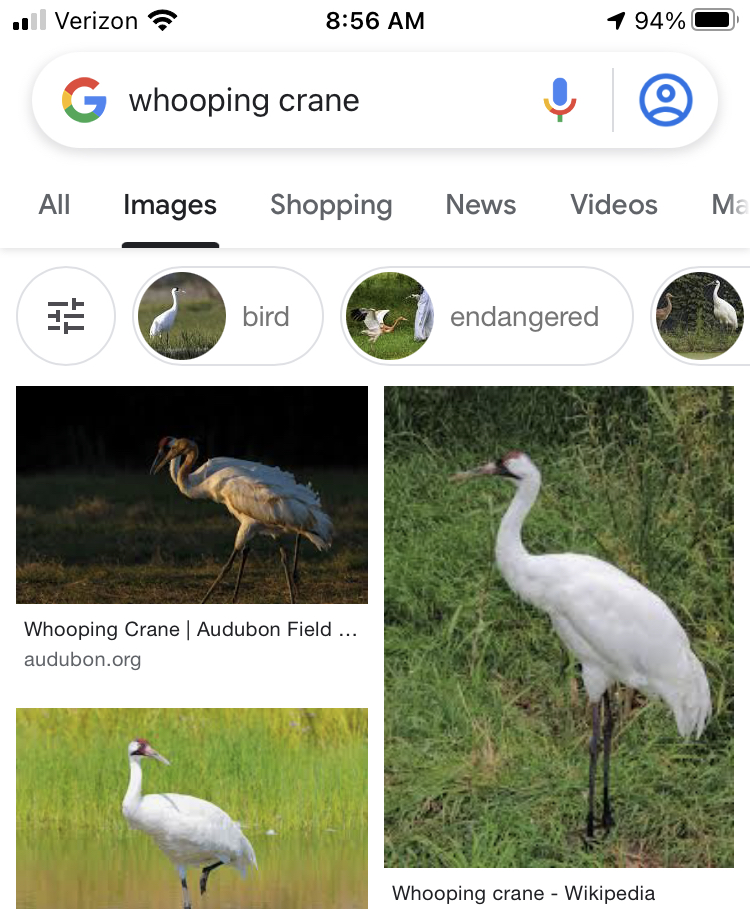Select the Images tab
750x909 pixels.
click(x=170, y=205)
